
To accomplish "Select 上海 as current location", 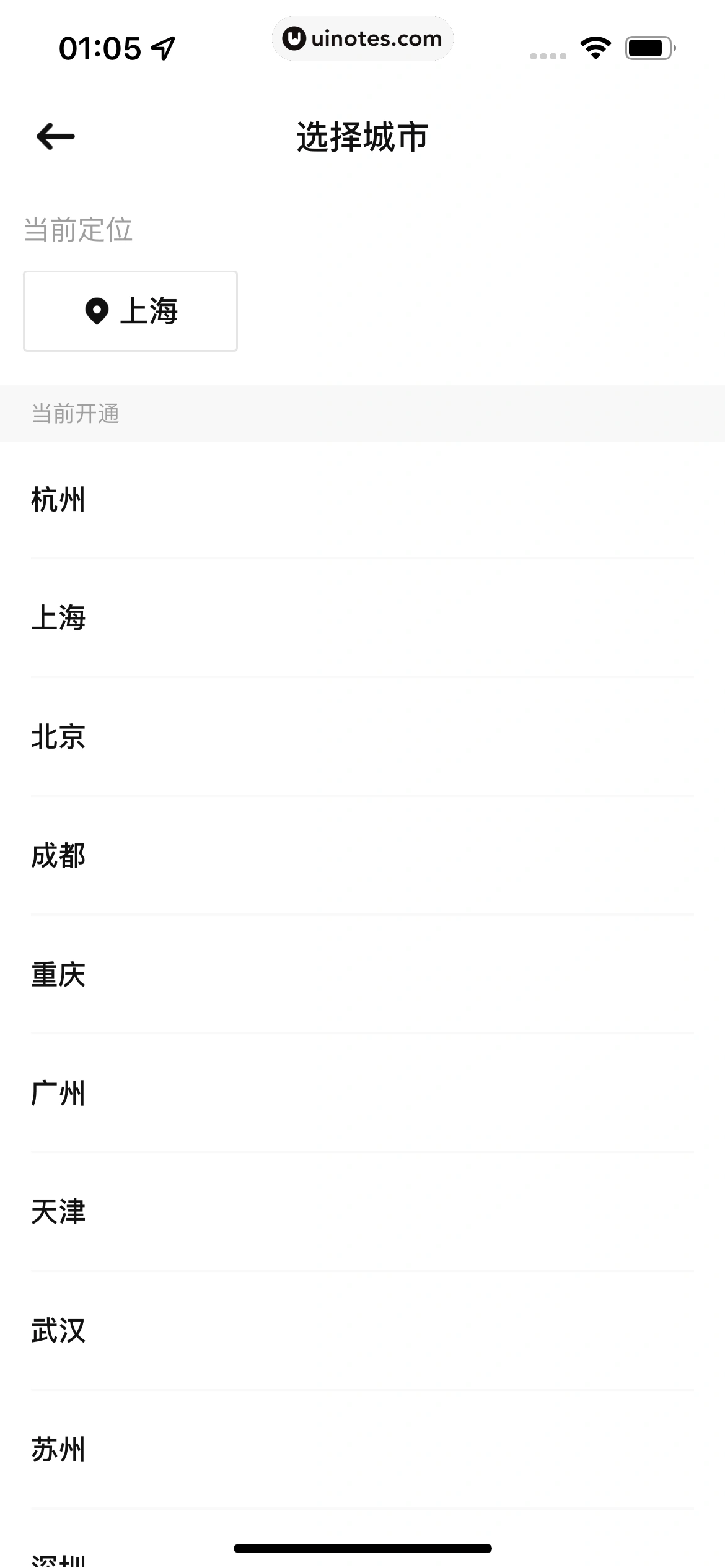I will [130, 311].
